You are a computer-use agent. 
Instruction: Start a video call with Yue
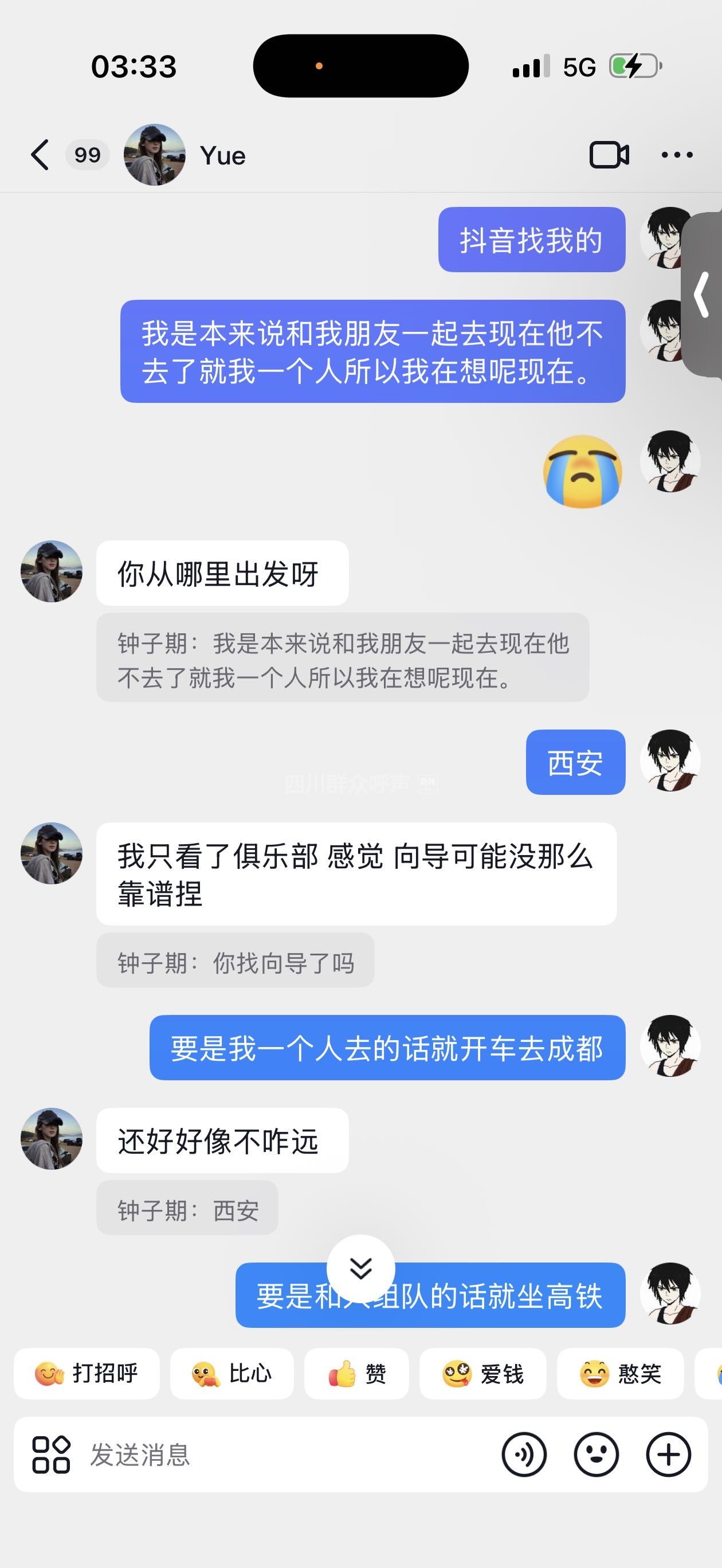click(x=609, y=155)
